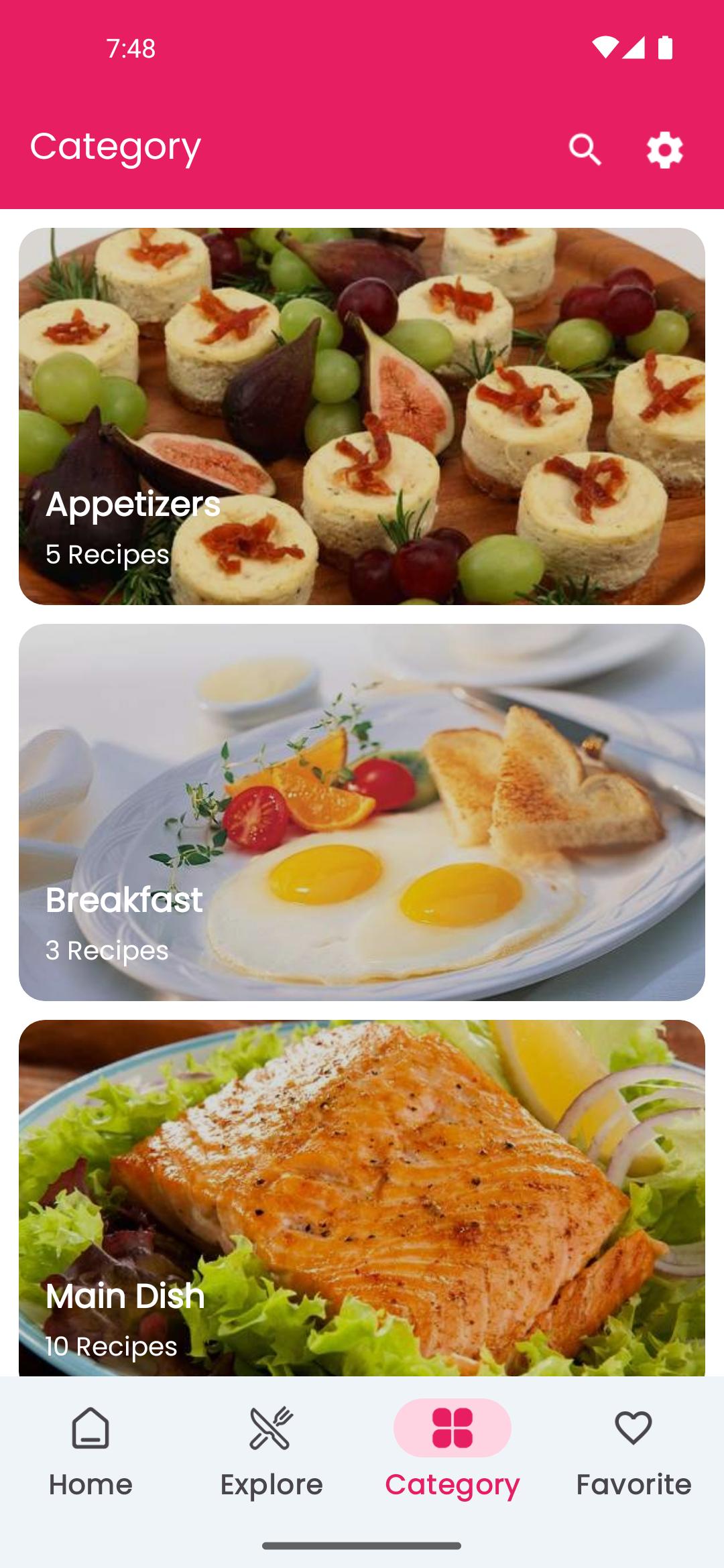Open the Appetizers category card
724x1568 pixels.
point(362,415)
